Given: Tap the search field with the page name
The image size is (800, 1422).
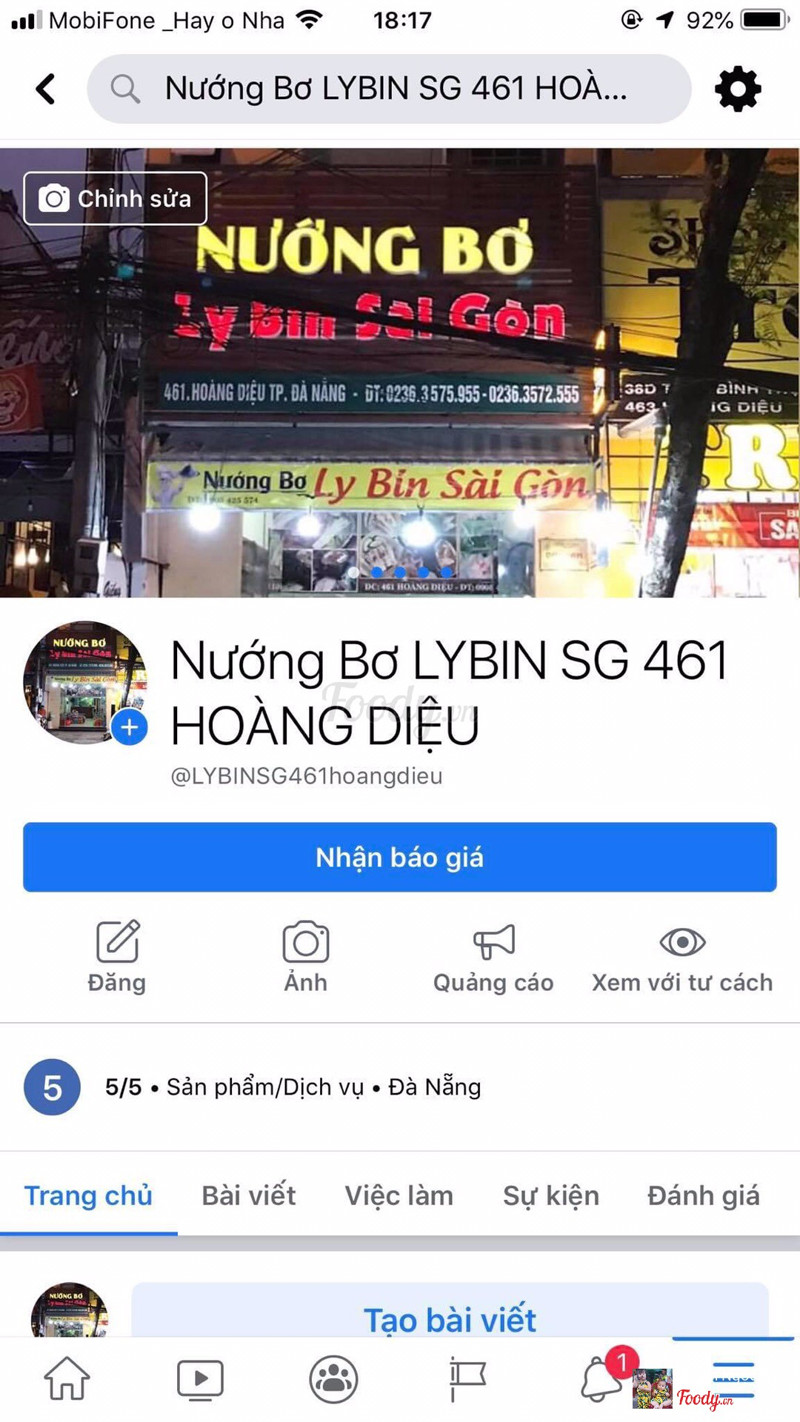Looking at the screenshot, I should click(388, 89).
